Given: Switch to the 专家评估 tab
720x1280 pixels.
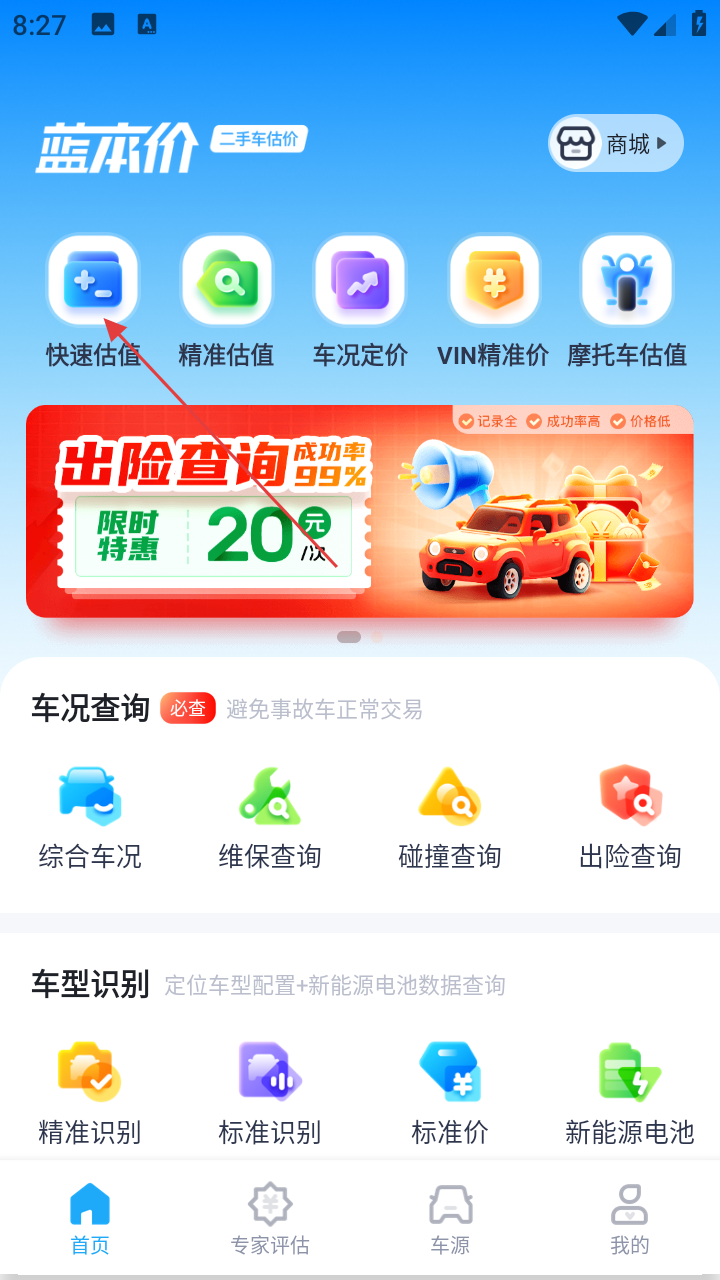Looking at the screenshot, I should (270, 1219).
